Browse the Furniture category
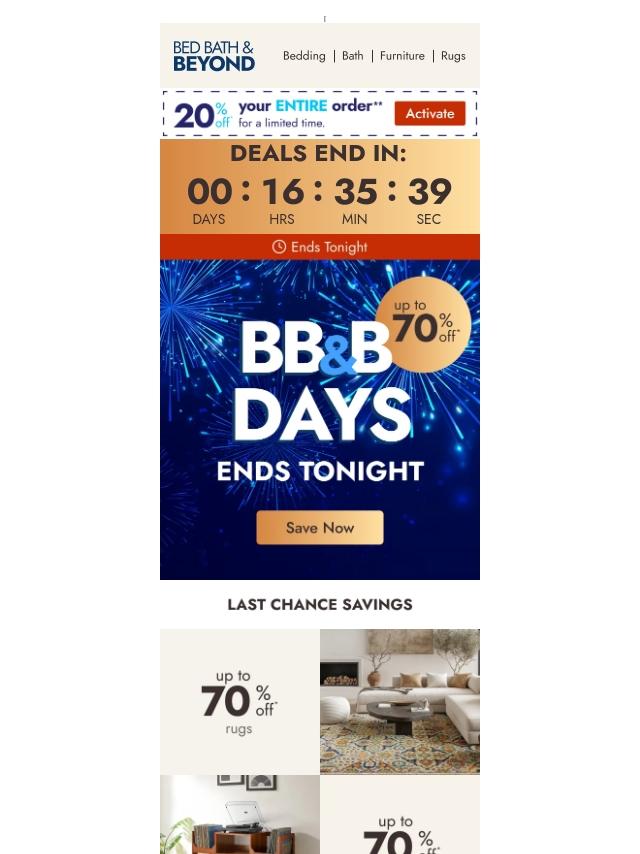 coord(402,56)
